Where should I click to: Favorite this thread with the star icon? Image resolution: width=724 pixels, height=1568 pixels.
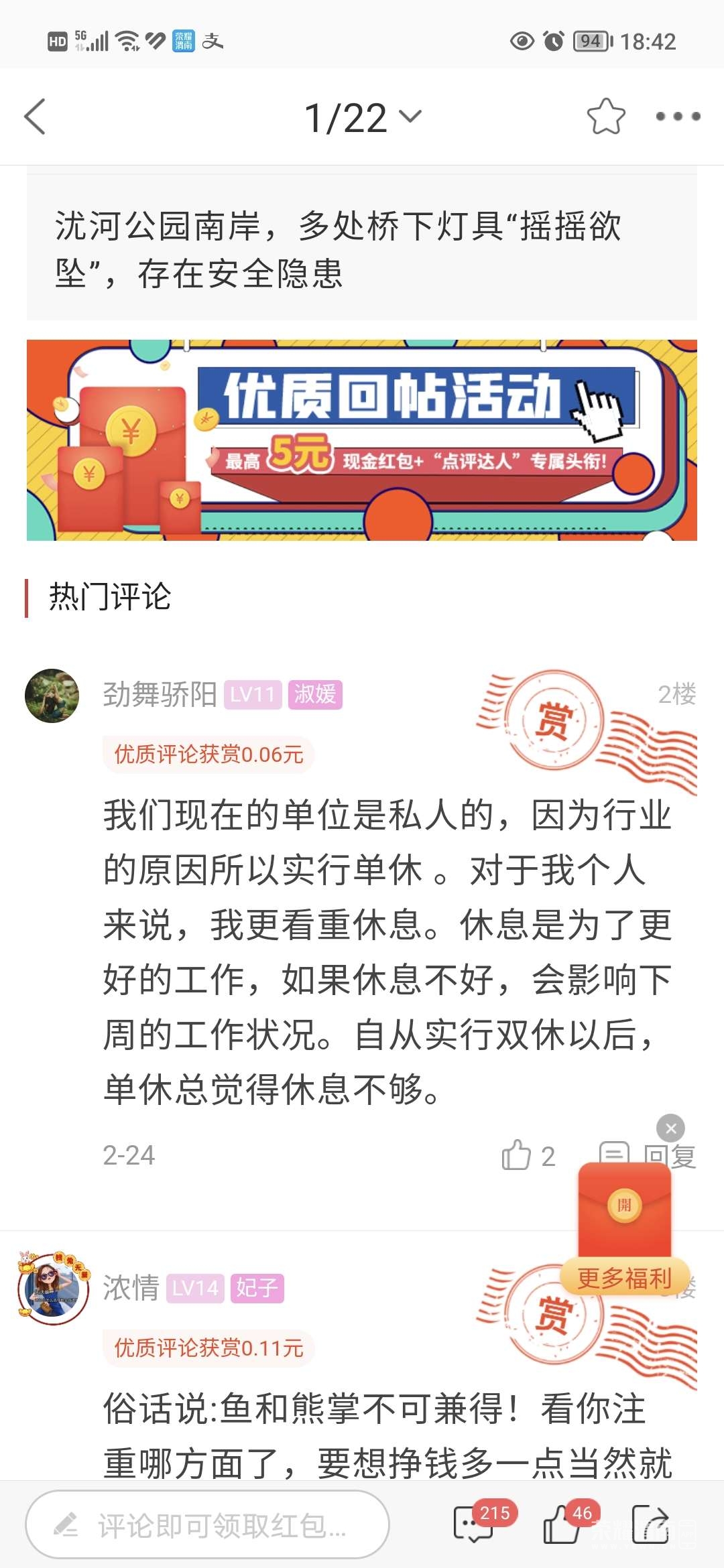point(605,117)
